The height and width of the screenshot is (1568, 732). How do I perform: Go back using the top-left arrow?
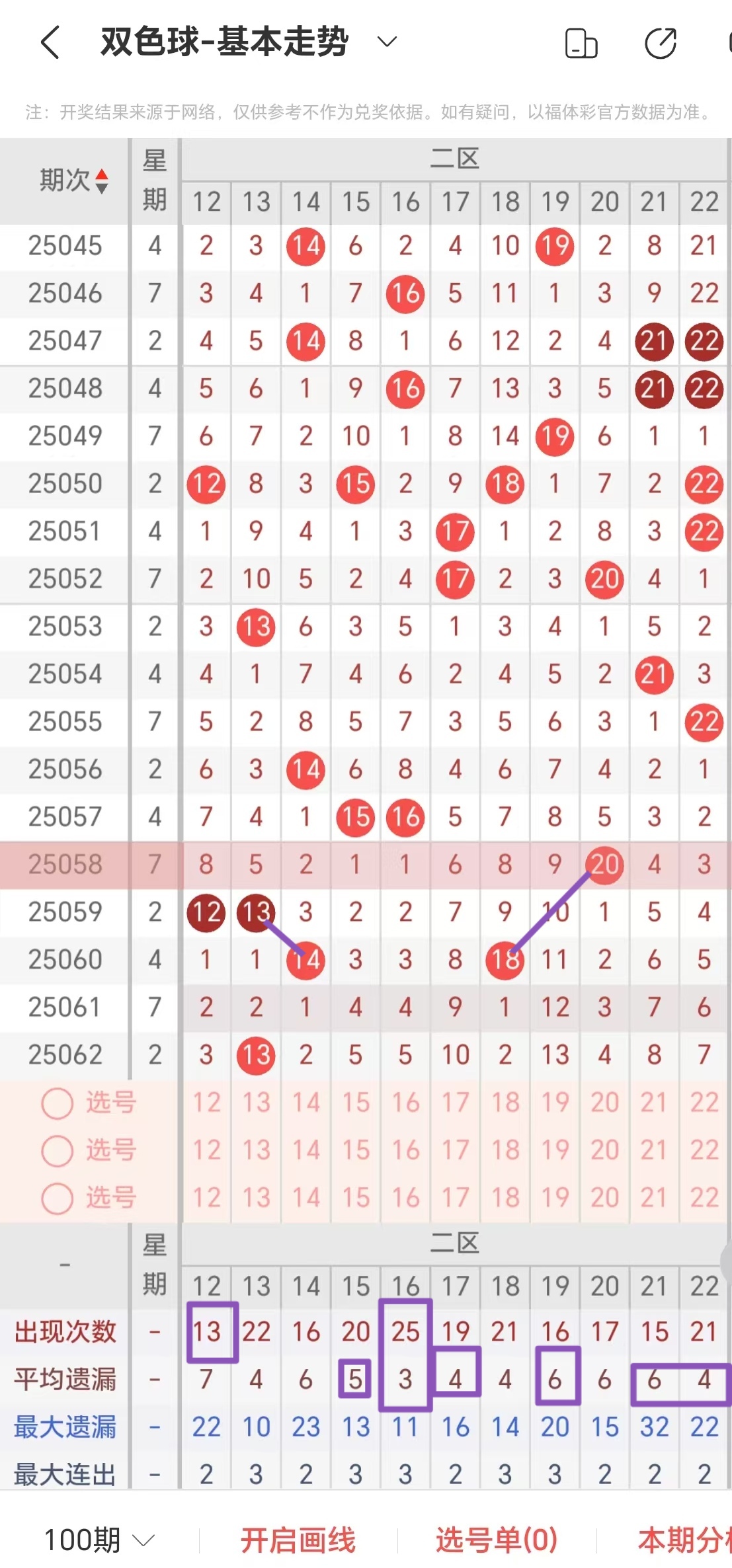pos(50,43)
